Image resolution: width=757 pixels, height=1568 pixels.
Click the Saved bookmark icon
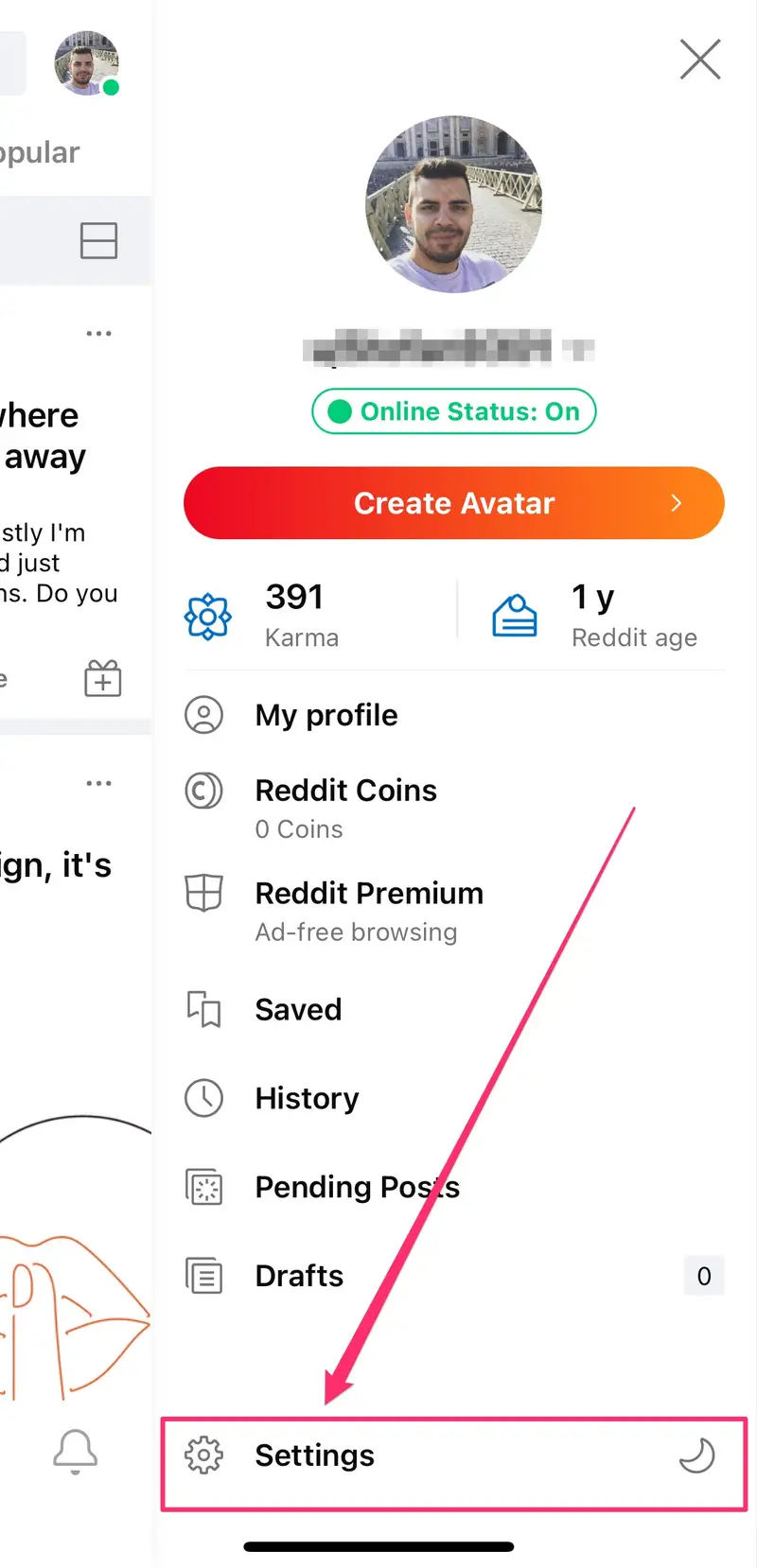(204, 1009)
